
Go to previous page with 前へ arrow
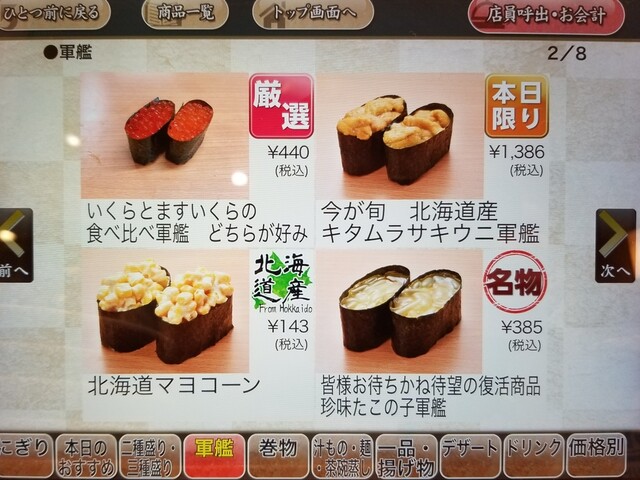coord(15,245)
